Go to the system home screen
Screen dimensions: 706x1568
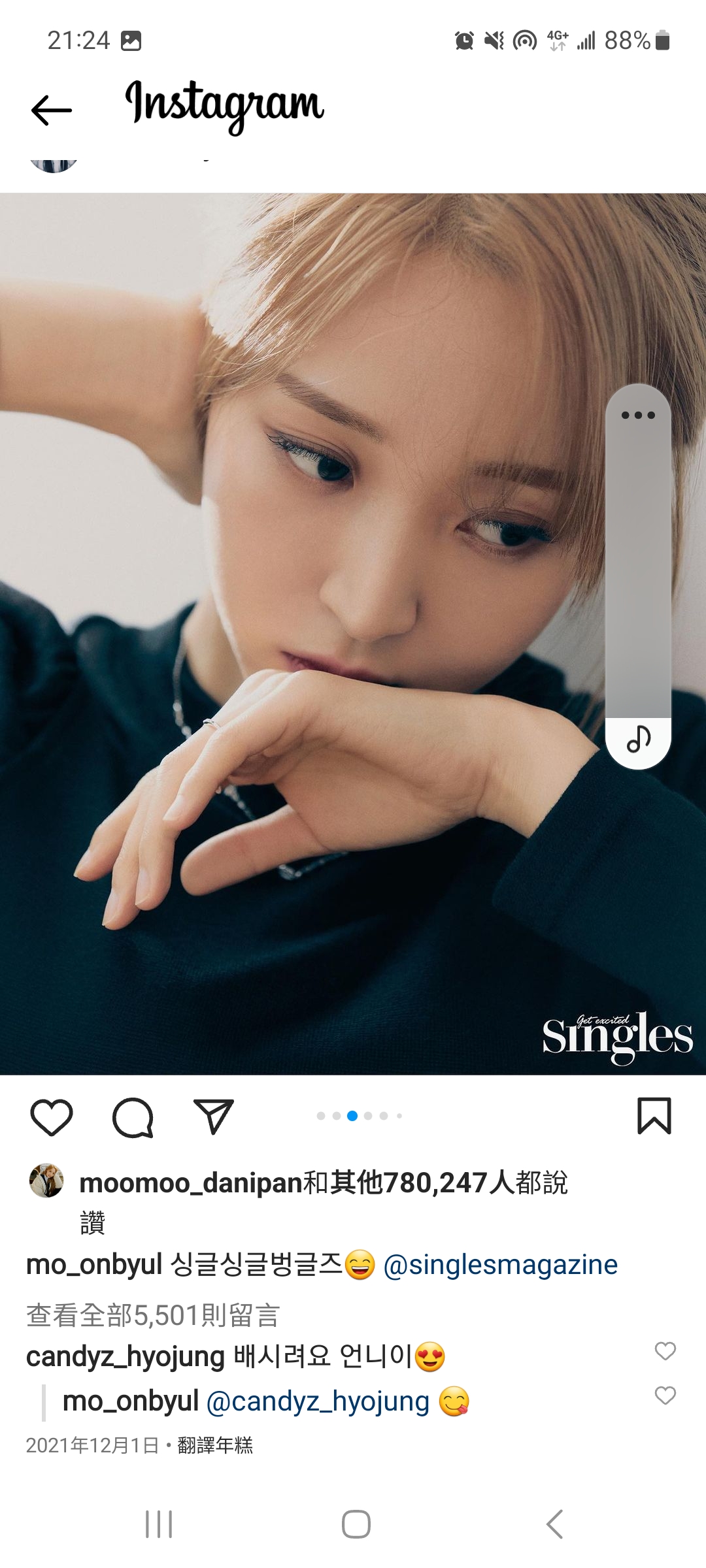click(x=356, y=1524)
